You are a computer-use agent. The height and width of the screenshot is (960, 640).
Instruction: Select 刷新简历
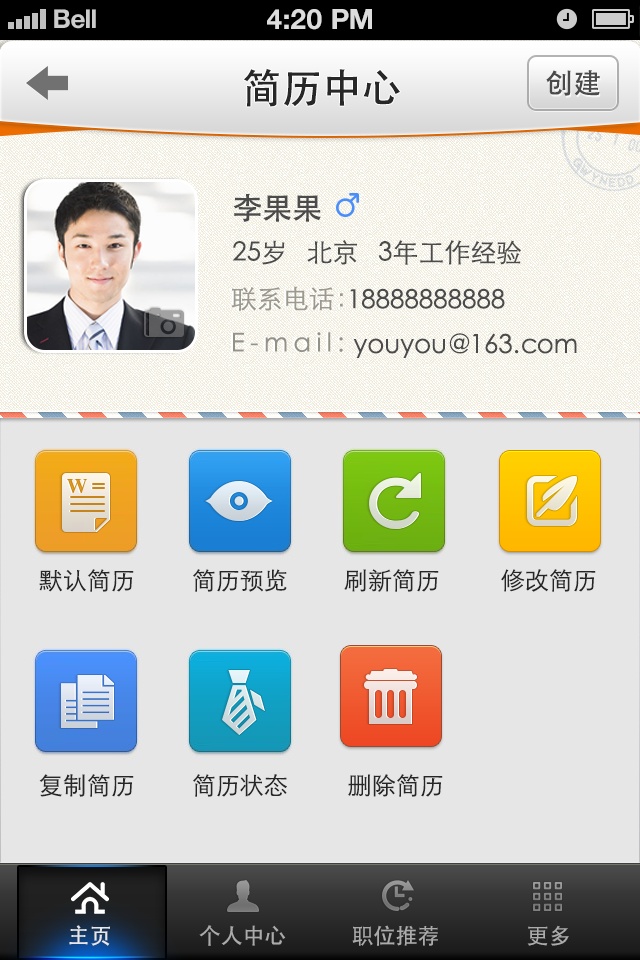point(394,502)
